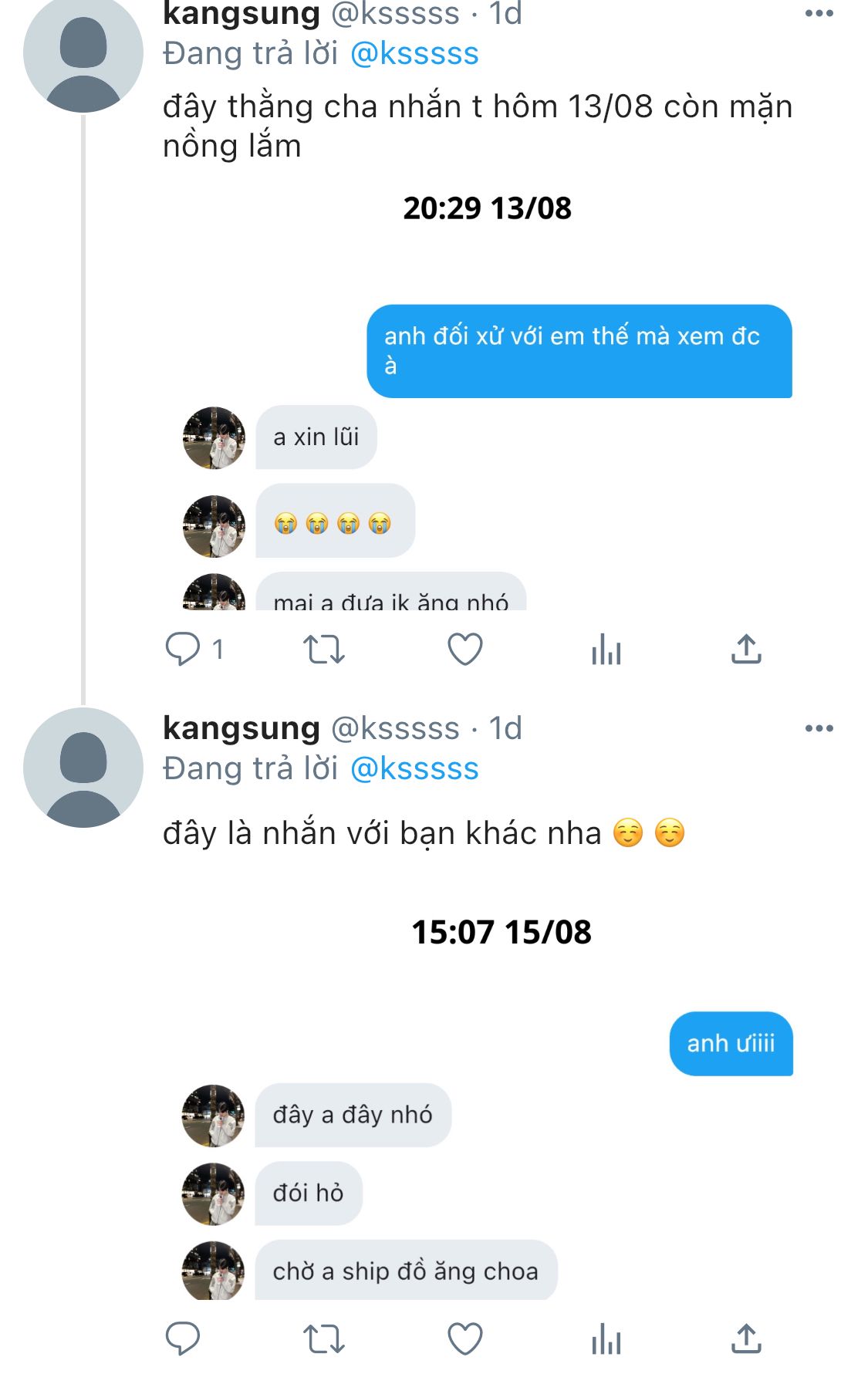
Task: View analytics of the 'bạn khác' tweet
Action: click(x=606, y=1339)
